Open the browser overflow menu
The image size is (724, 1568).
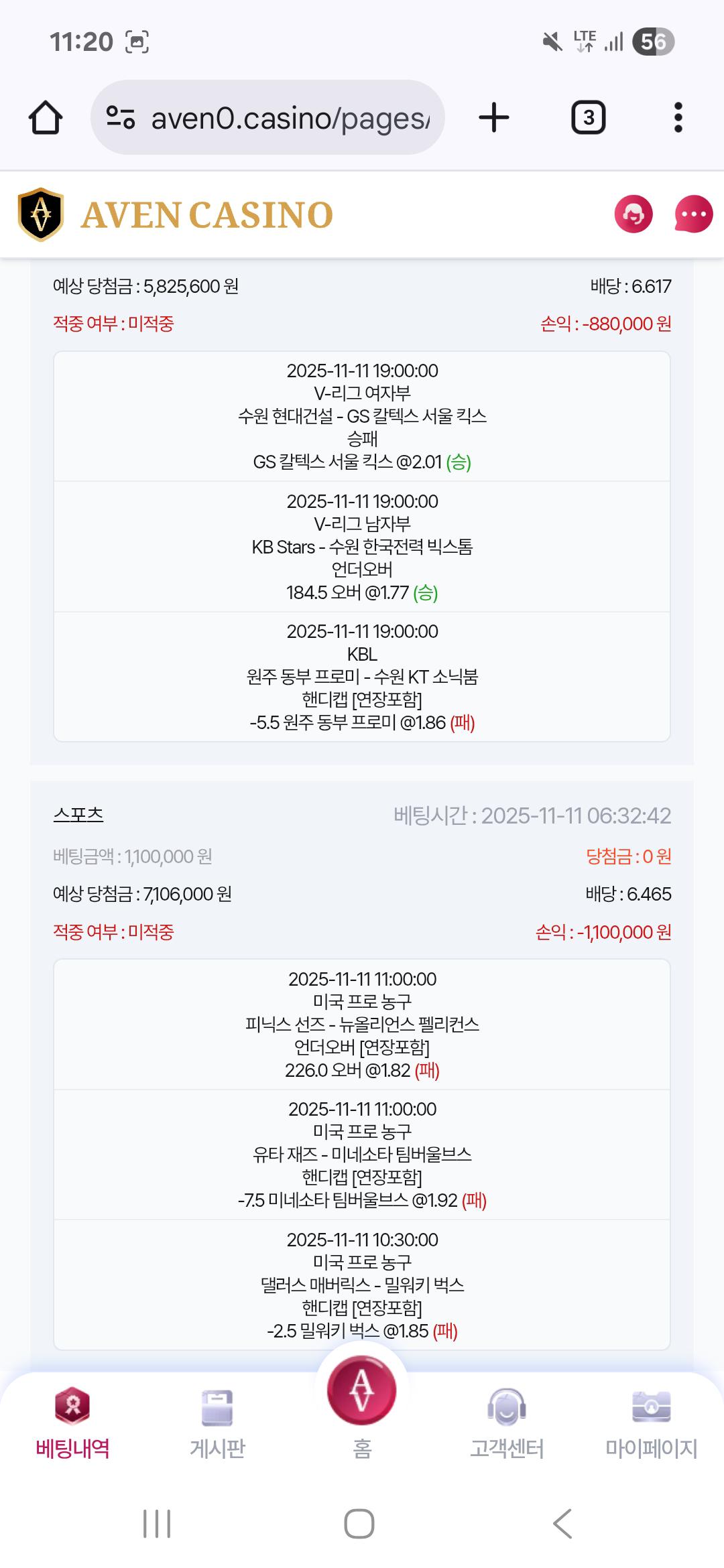[678, 118]
